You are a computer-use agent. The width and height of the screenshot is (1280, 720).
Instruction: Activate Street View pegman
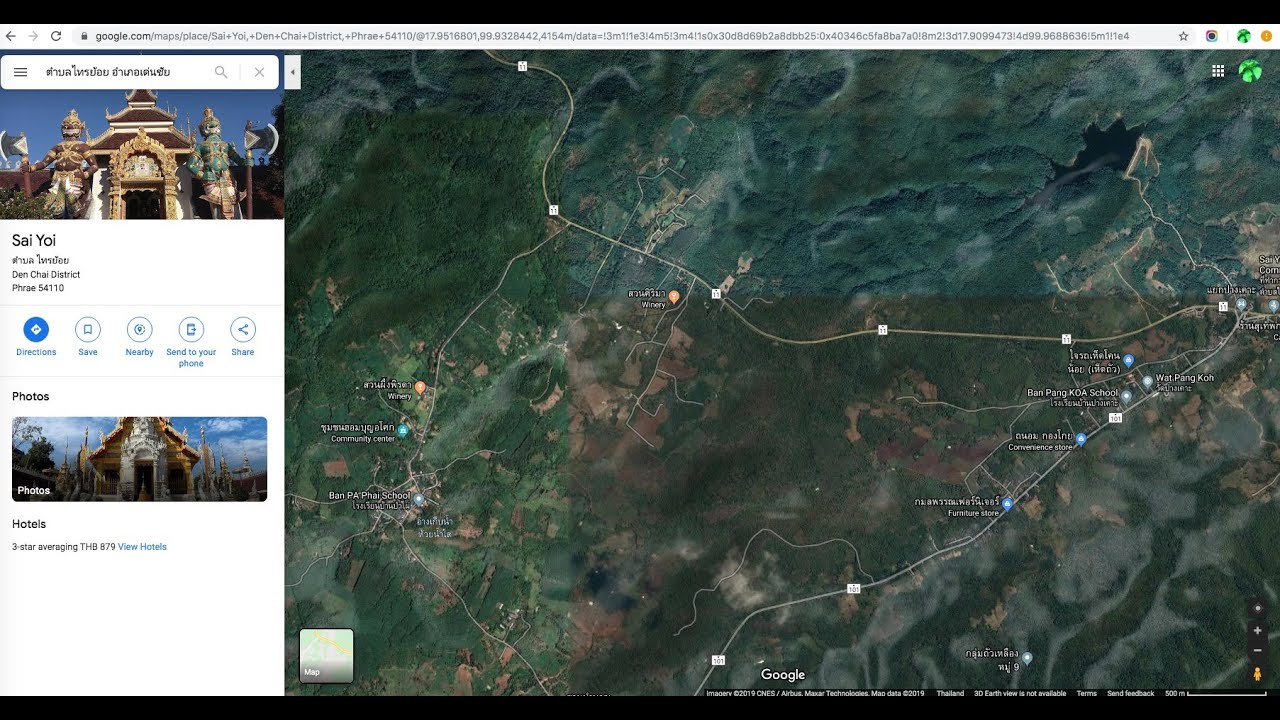[1258, 674]
